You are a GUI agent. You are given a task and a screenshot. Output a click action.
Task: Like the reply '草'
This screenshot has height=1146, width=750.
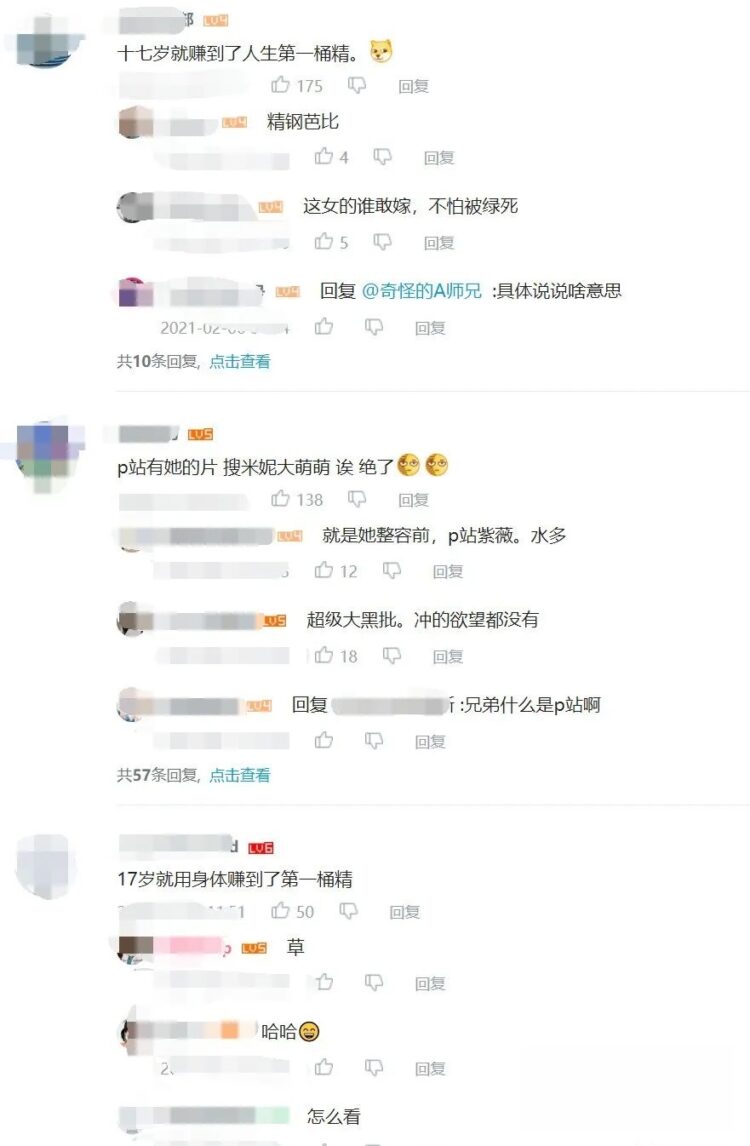(x=324, y=983)
